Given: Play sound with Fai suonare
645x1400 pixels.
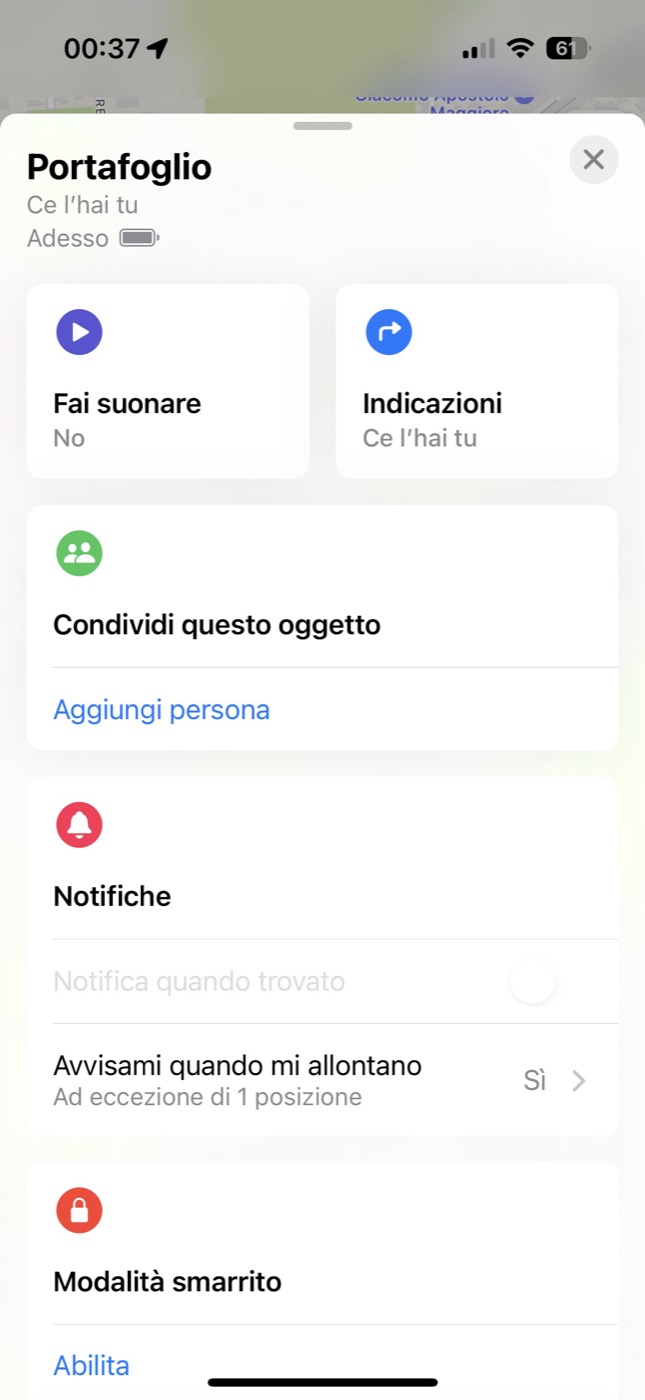Looking at the screenshot, I should tap(167, 381).
